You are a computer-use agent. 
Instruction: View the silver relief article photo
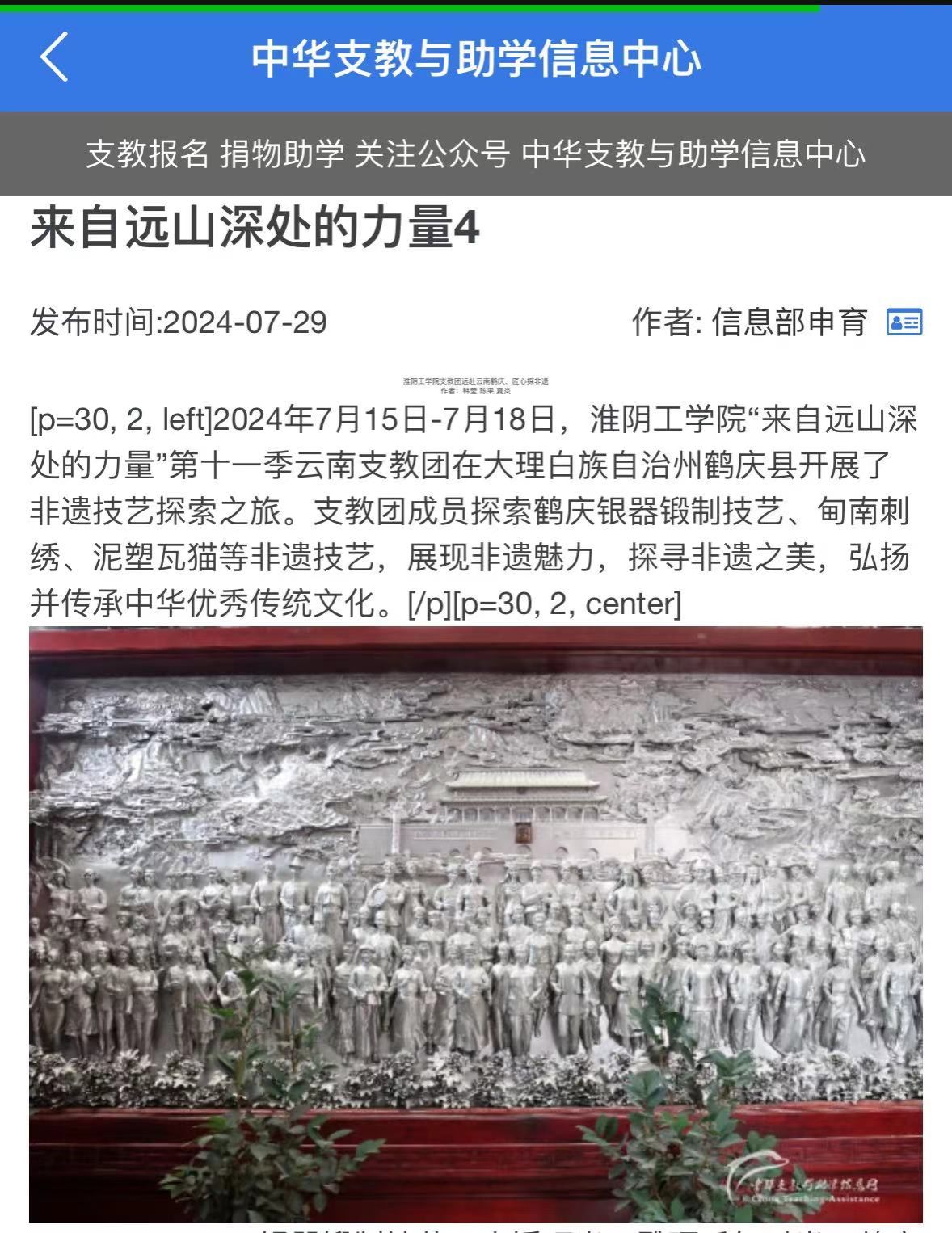coord(476,924)
